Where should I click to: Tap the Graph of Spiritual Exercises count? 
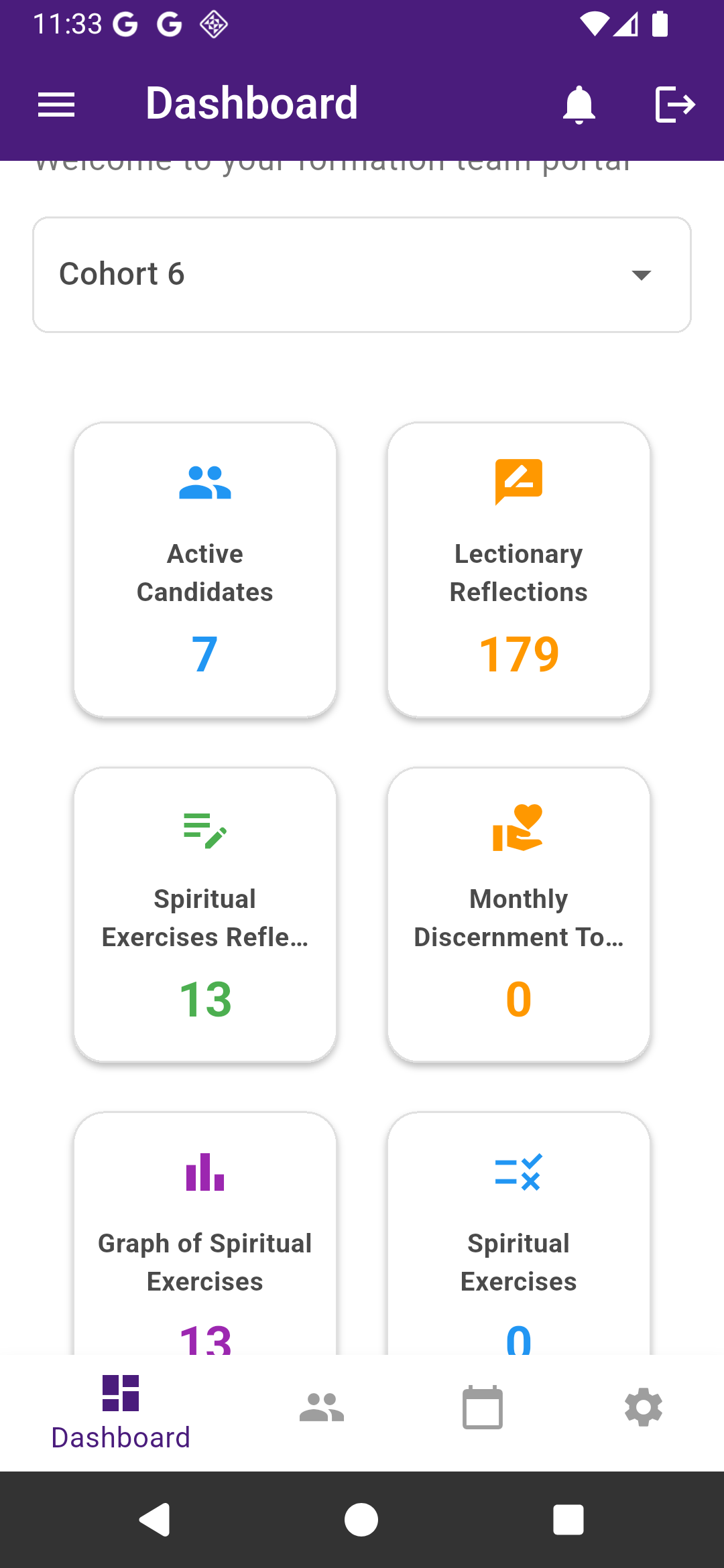tap(204, 1340)
